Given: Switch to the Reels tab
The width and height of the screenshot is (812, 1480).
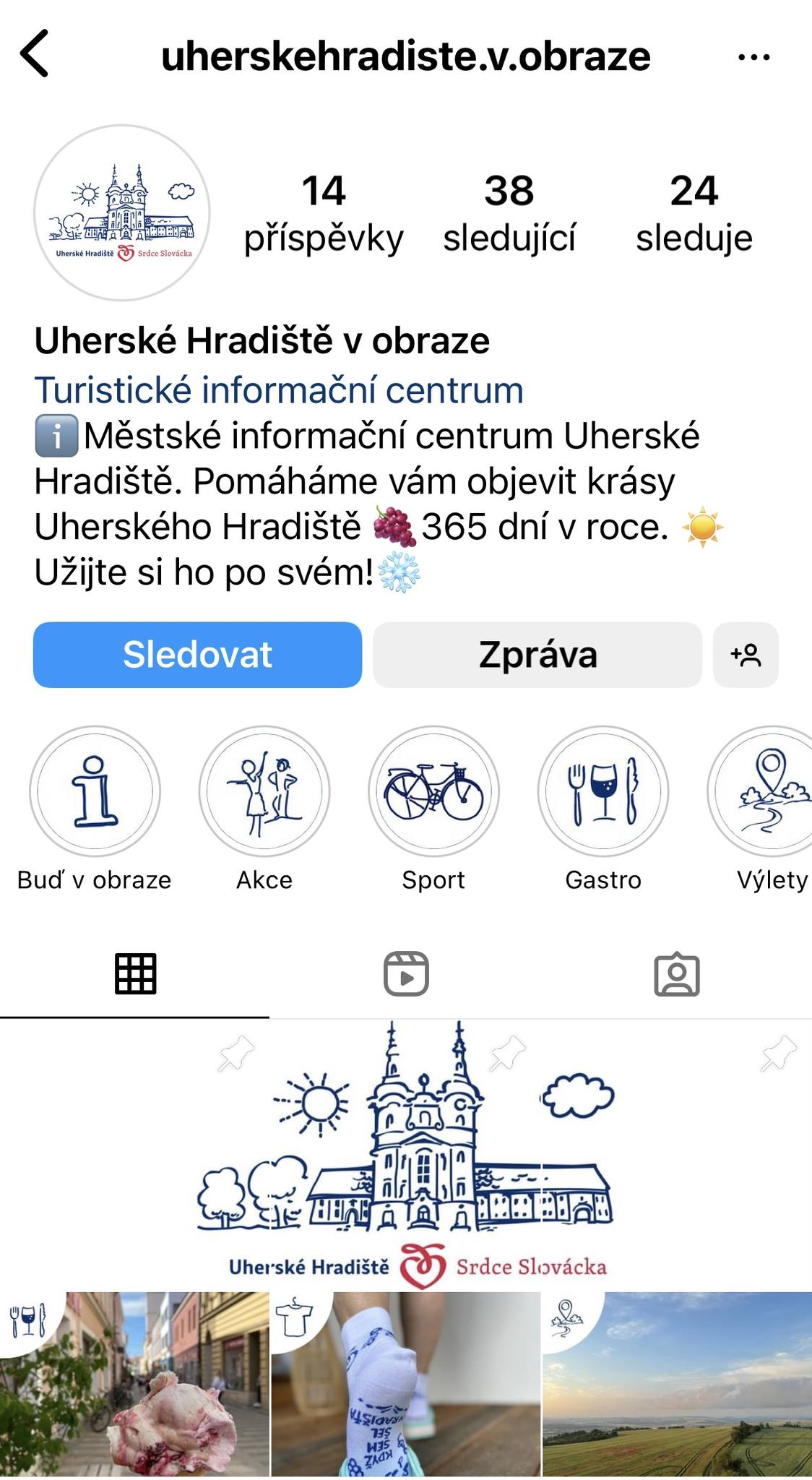Looking at the screenshot, I should (x=406, y=974).
